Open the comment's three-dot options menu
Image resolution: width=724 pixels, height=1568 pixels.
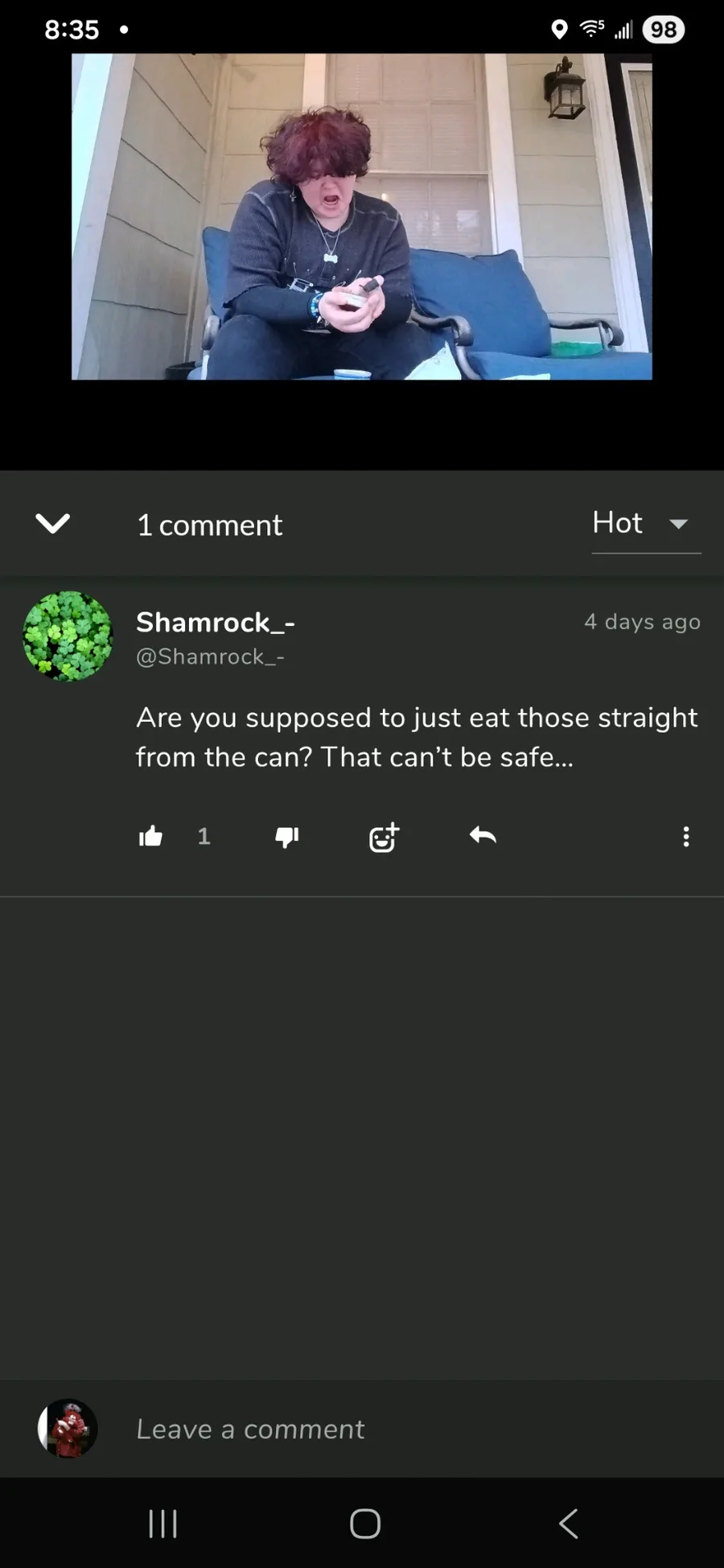tap(686, 837)
